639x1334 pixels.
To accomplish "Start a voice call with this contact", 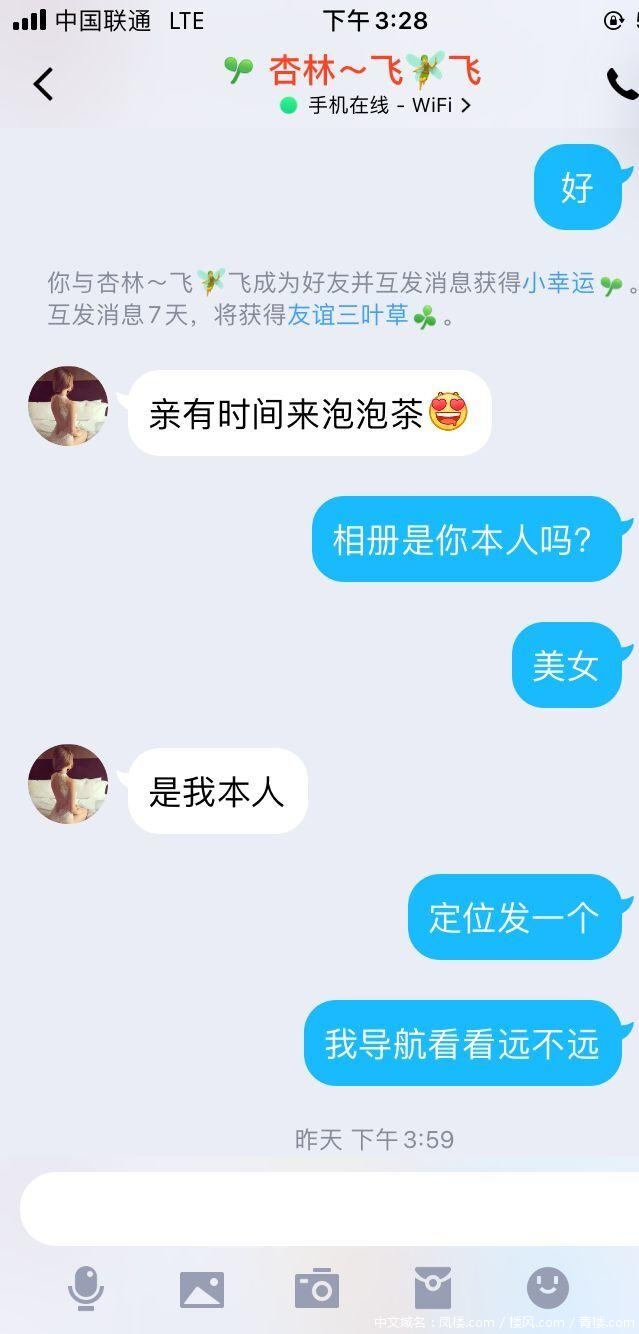I will coord(621,85).
